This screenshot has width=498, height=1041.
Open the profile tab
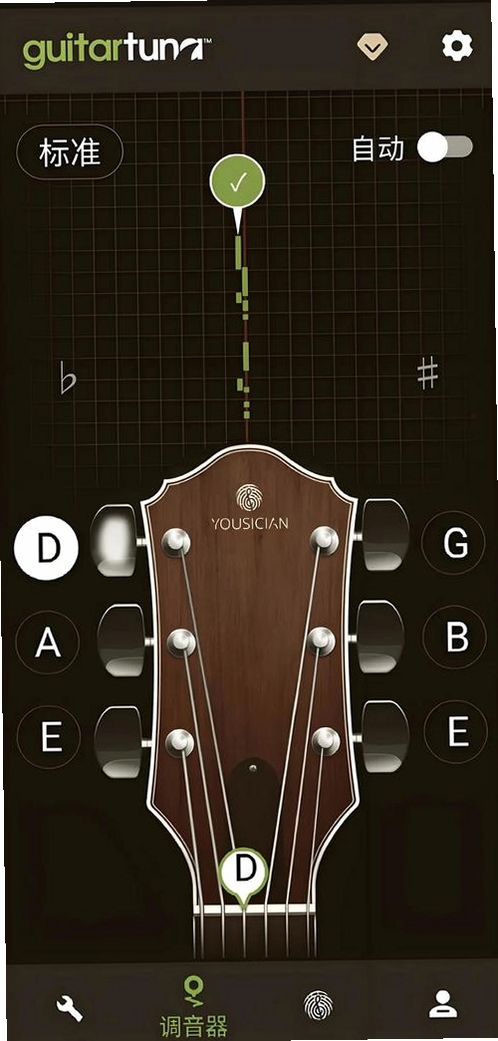click(442, 1006)
